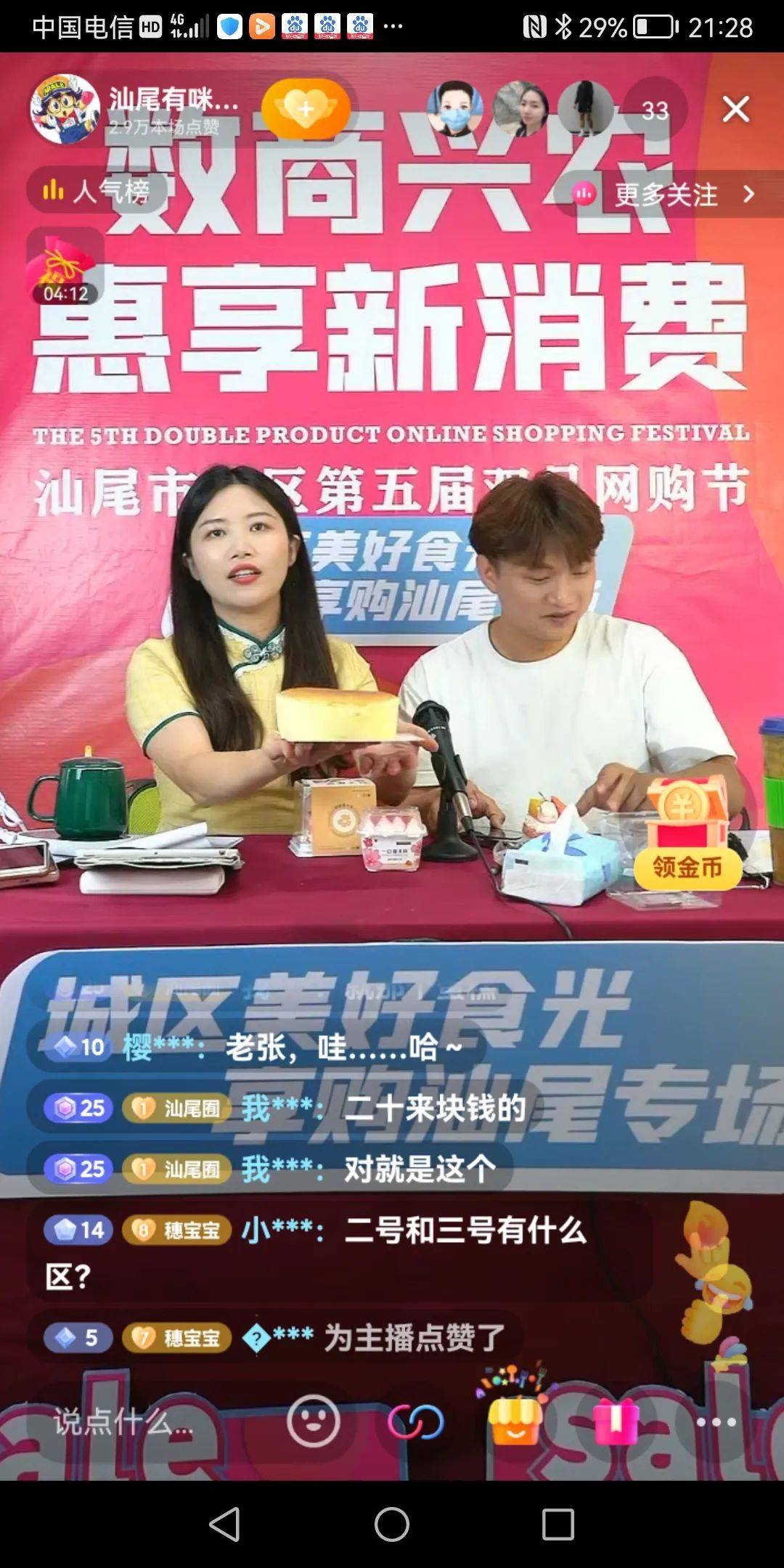Screen dimensions: 784x1568
Task: Go back with system back button
Action: click(x=225, y=1524)
